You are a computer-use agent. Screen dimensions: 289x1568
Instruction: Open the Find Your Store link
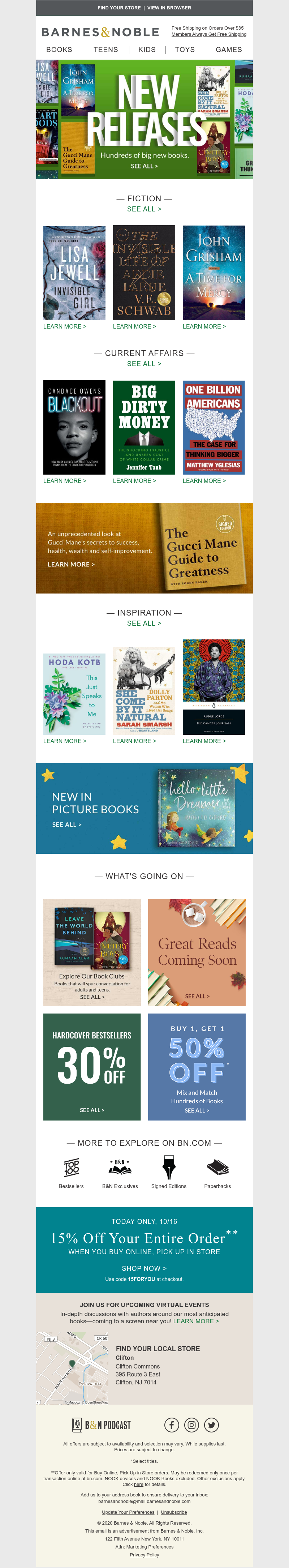coord(118,8)
